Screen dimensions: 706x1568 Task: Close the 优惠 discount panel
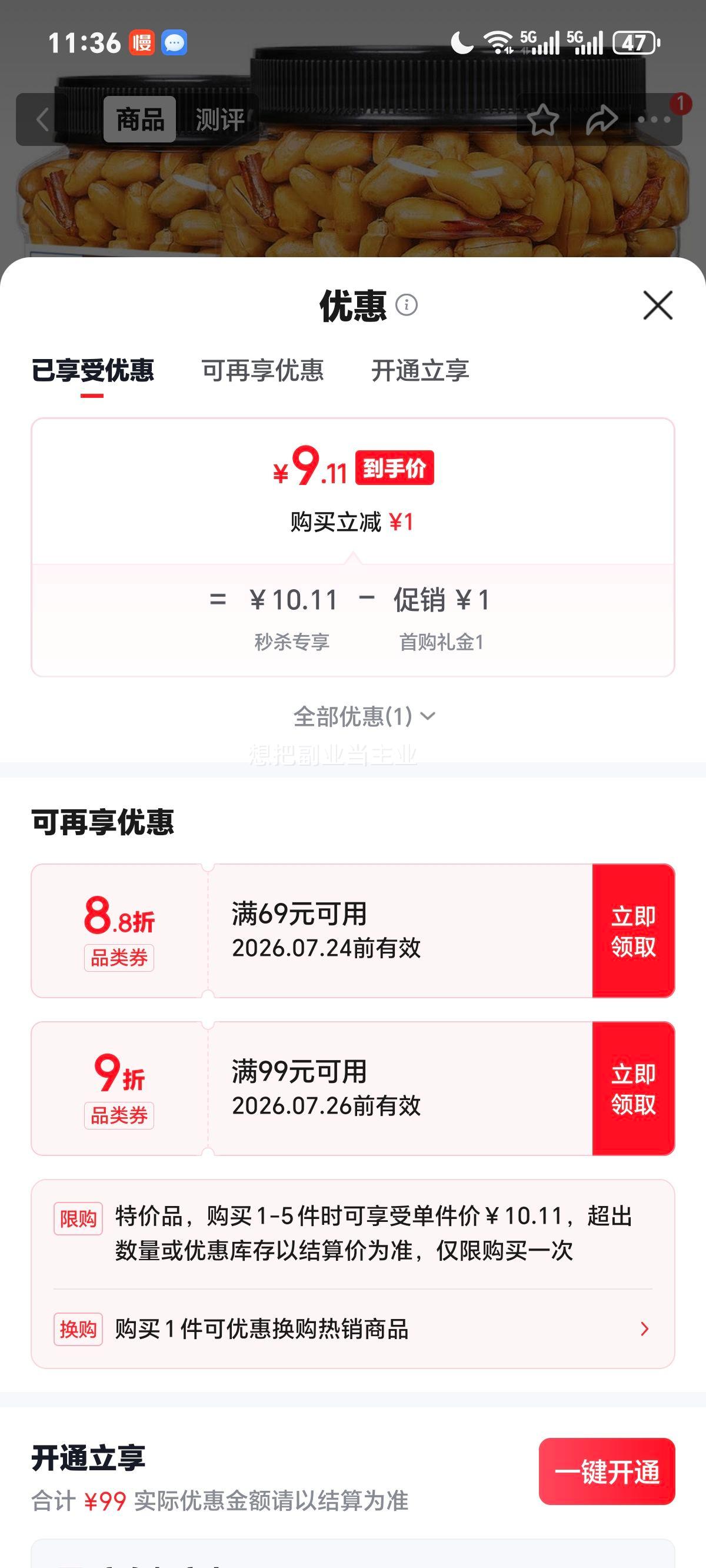coord(658,305)
